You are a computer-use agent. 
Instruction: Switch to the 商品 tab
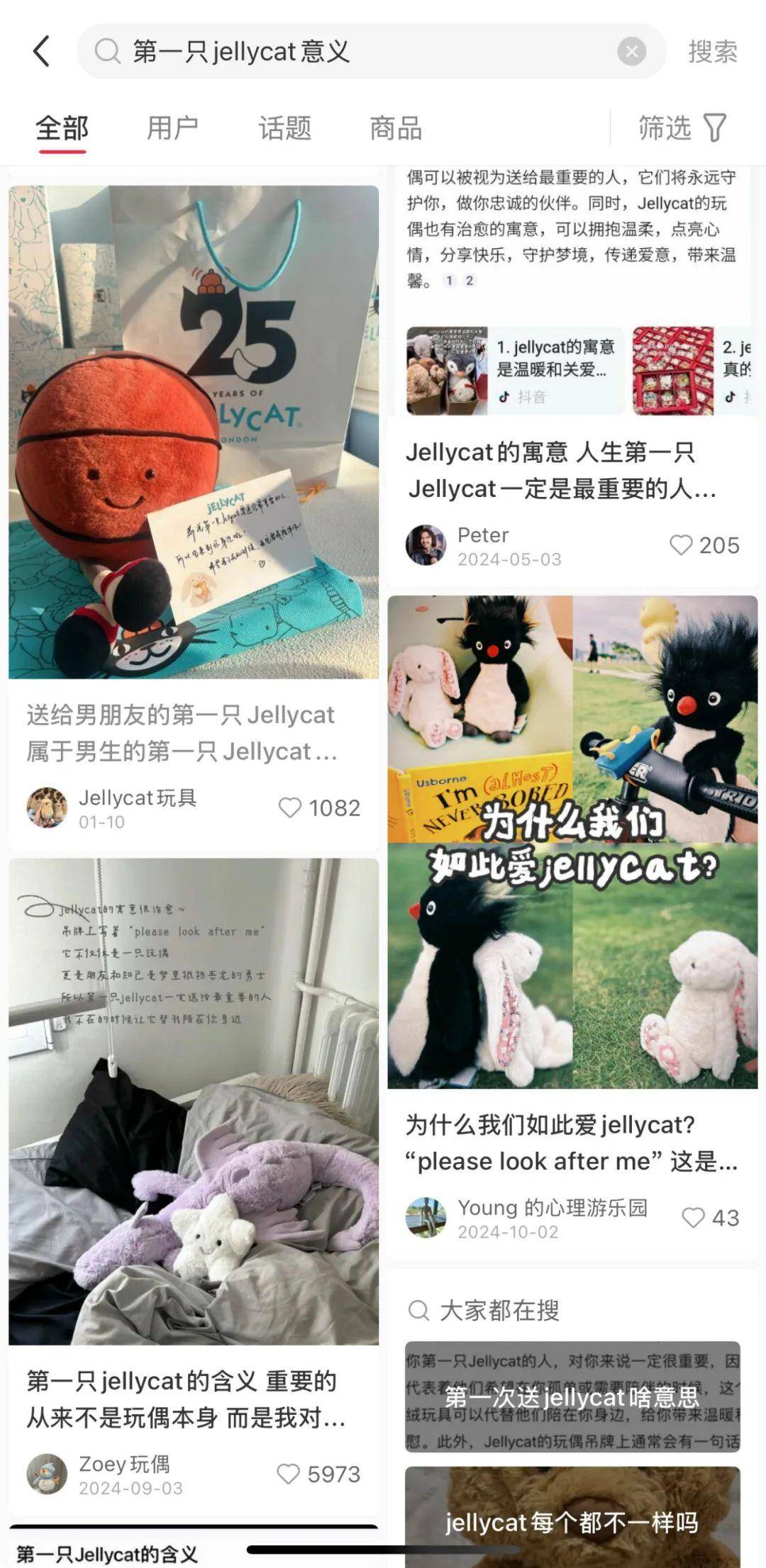click(396, 128)
